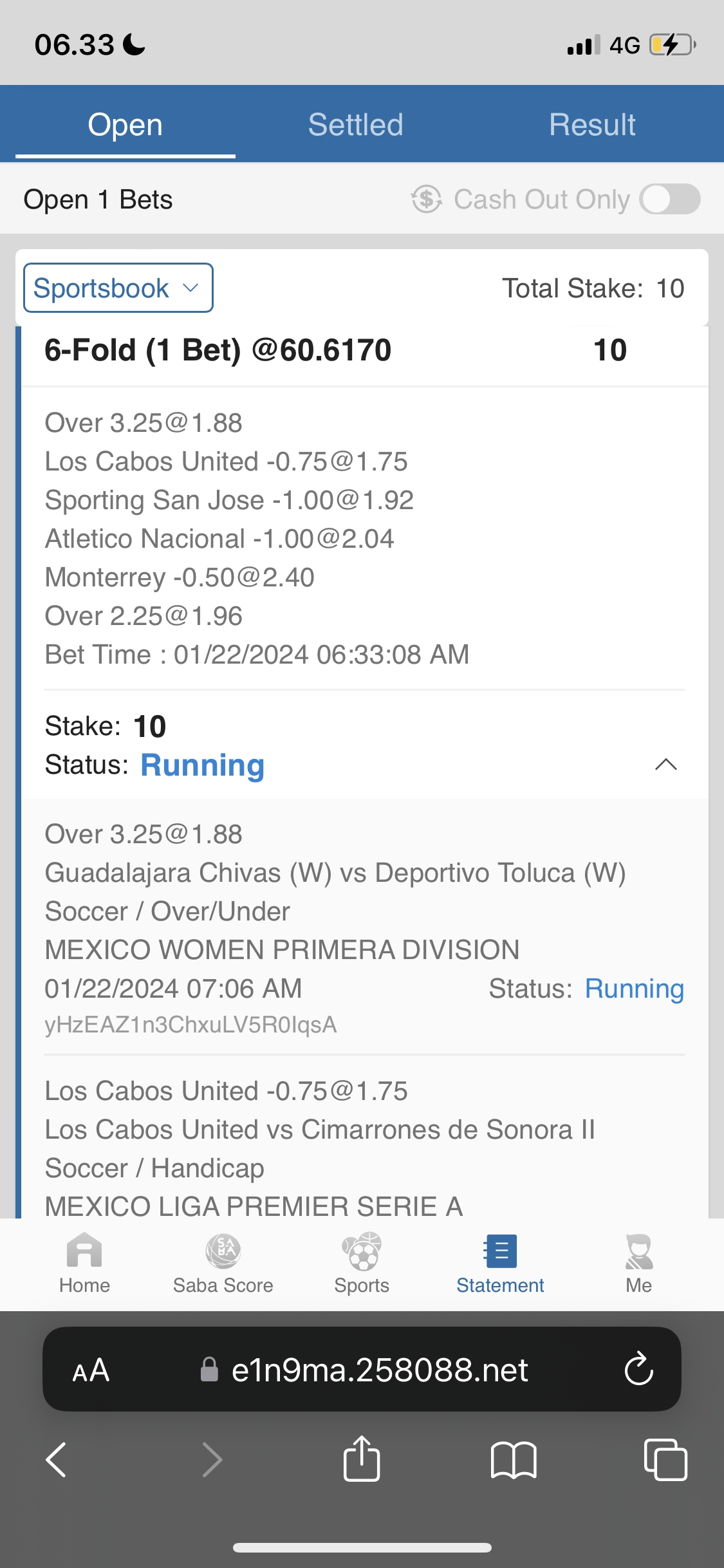This screenshot has height=1568, width=724.
Task: Open the Sports tab
Action: click(x=362, y=1263)
